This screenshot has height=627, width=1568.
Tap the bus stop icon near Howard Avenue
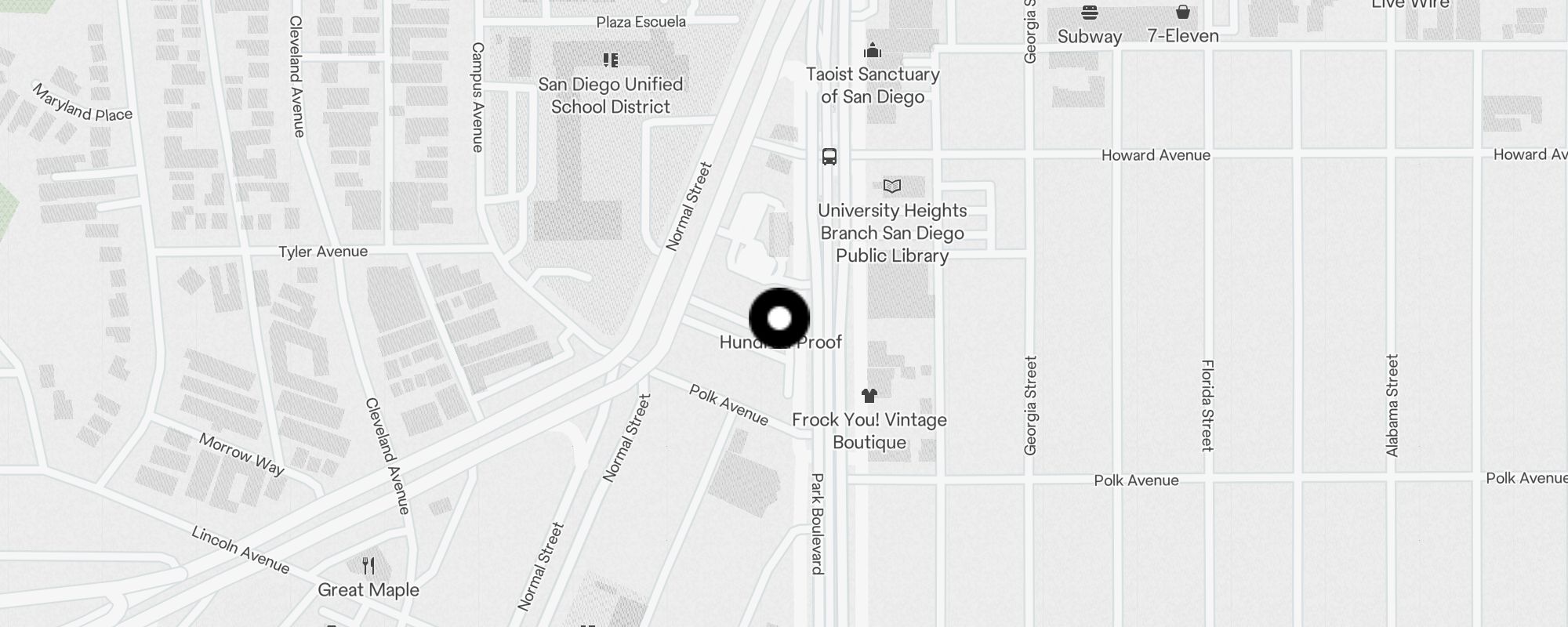(829, 157)
